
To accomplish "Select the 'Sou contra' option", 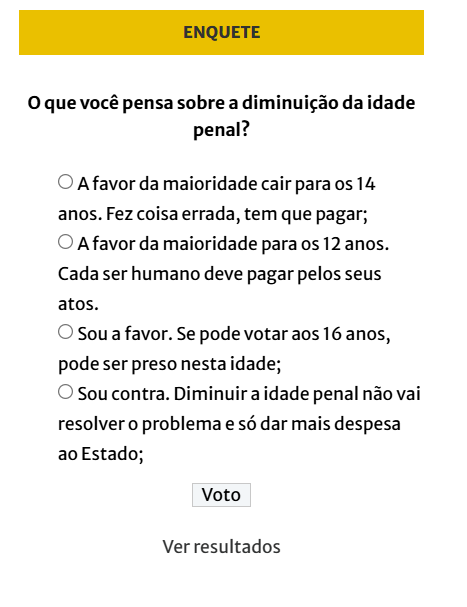I will point(65,392).
